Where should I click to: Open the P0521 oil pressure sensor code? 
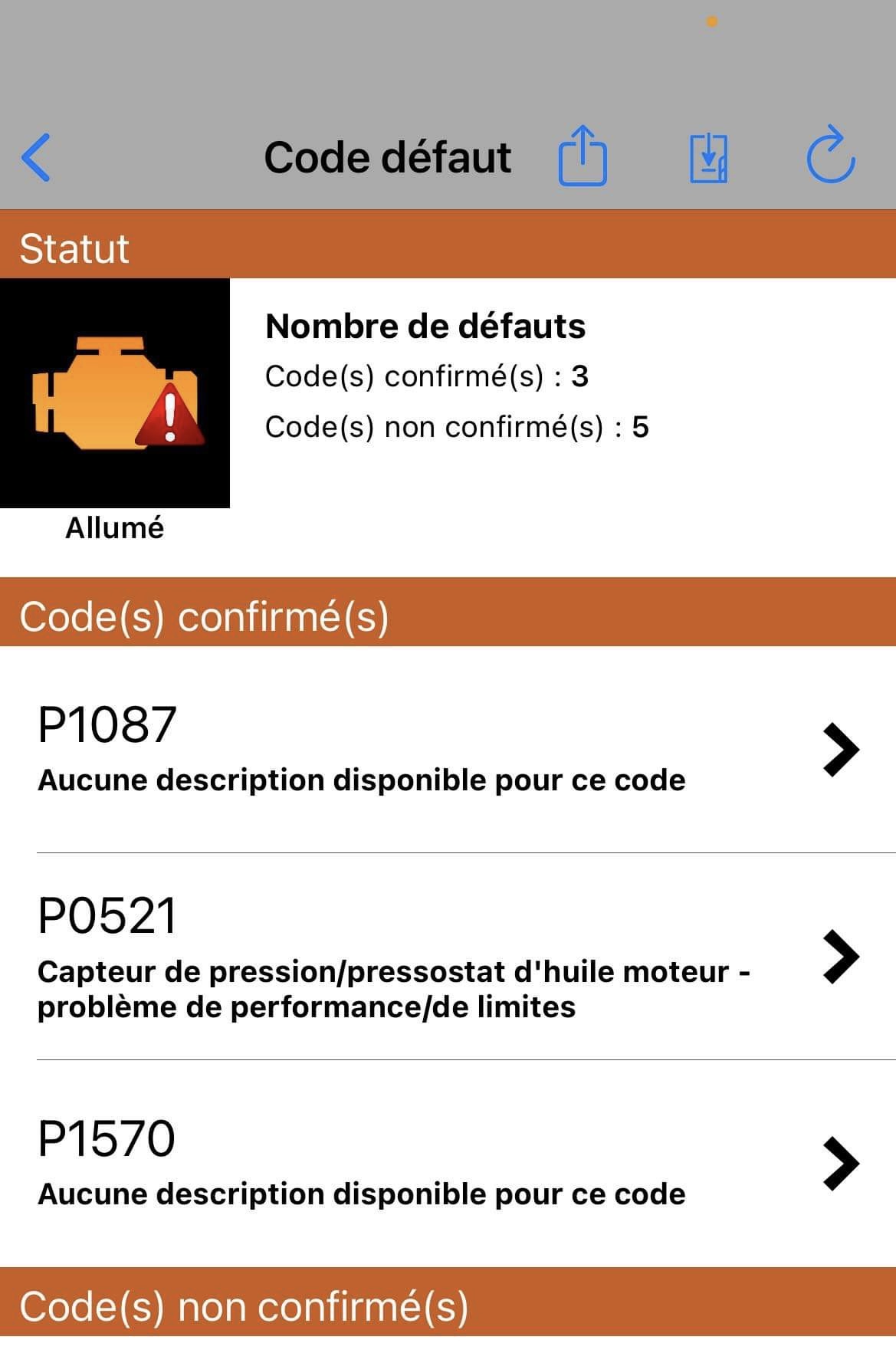click(448, 956)
